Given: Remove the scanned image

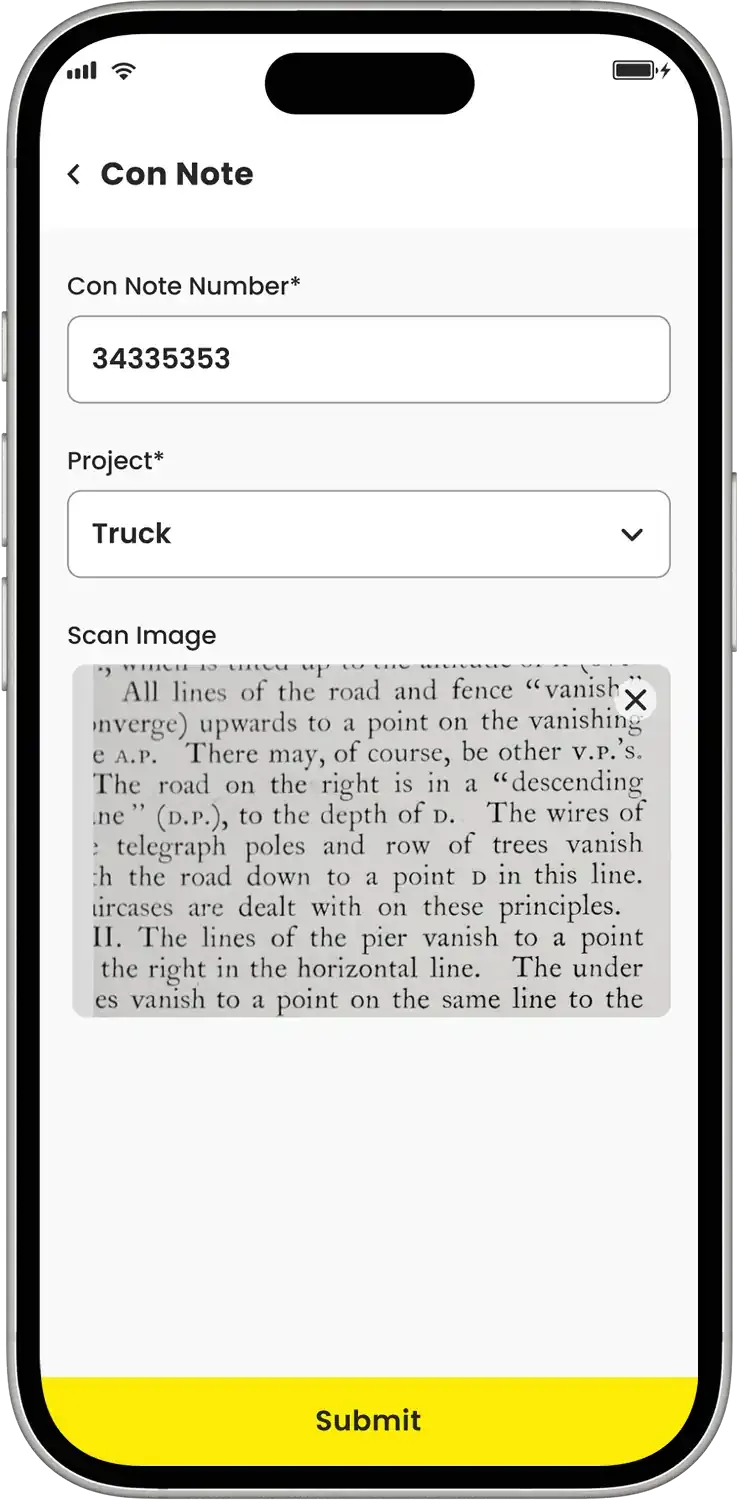Looking at the screenshot, I should tap(635, 701).
